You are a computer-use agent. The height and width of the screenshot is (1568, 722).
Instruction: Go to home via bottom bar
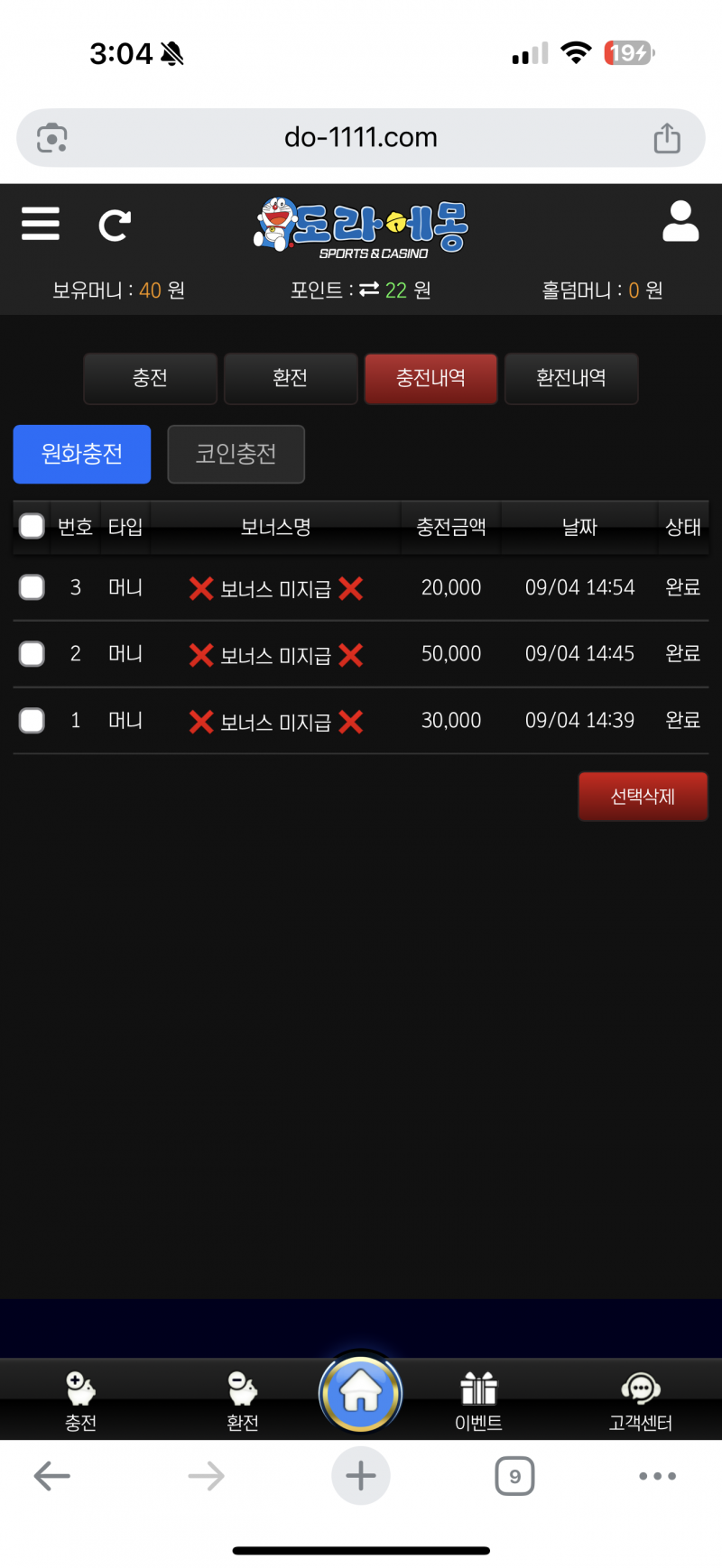[x=360, y=1393]
